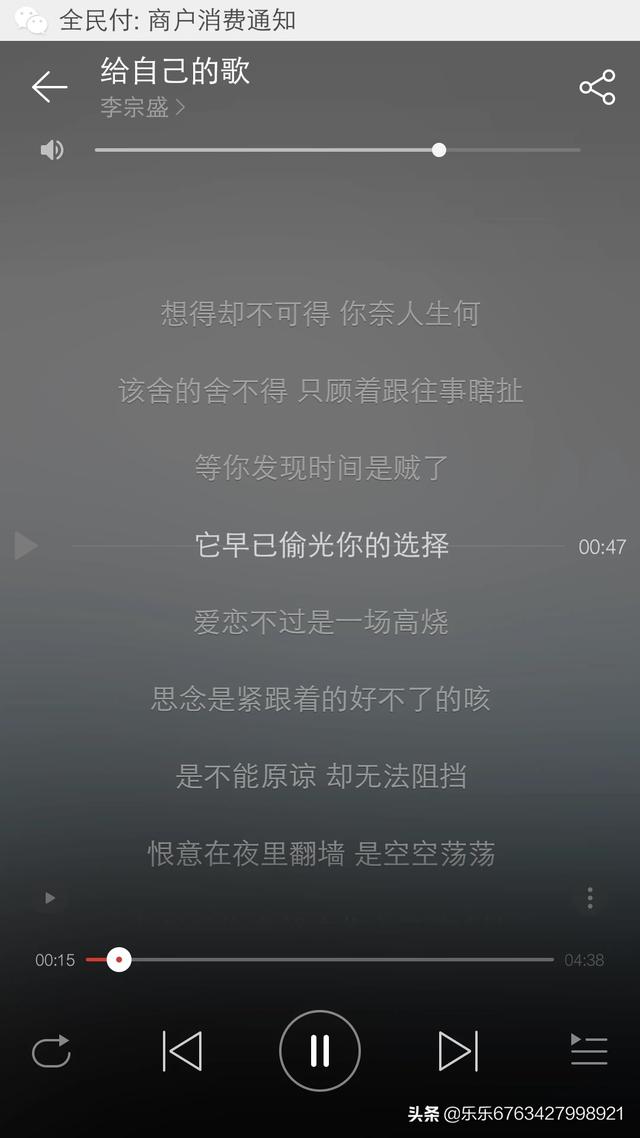Tap the small play icon above the progress bar
640x1138 pixels.
tap(50, 898)
